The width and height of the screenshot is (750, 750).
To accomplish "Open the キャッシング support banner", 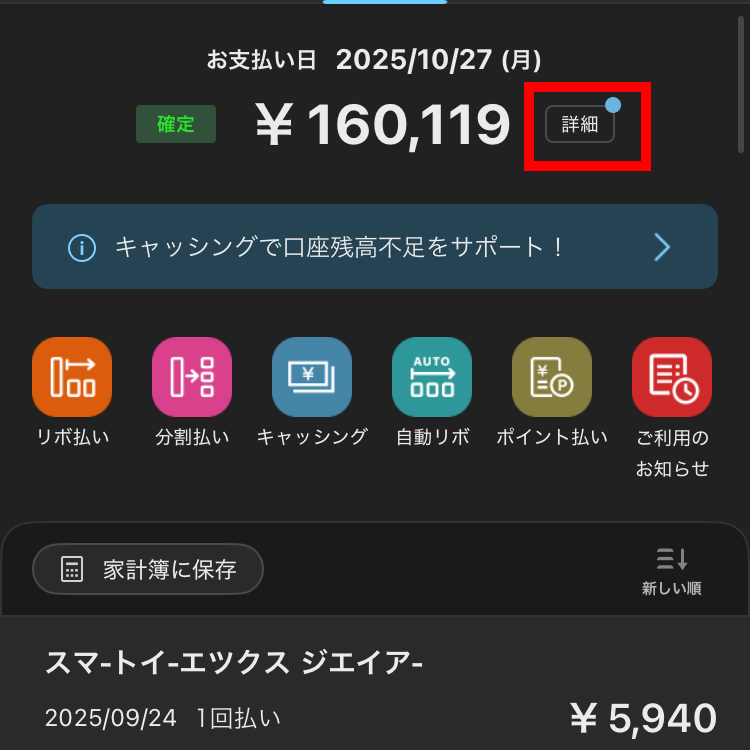I will (374, 247).
